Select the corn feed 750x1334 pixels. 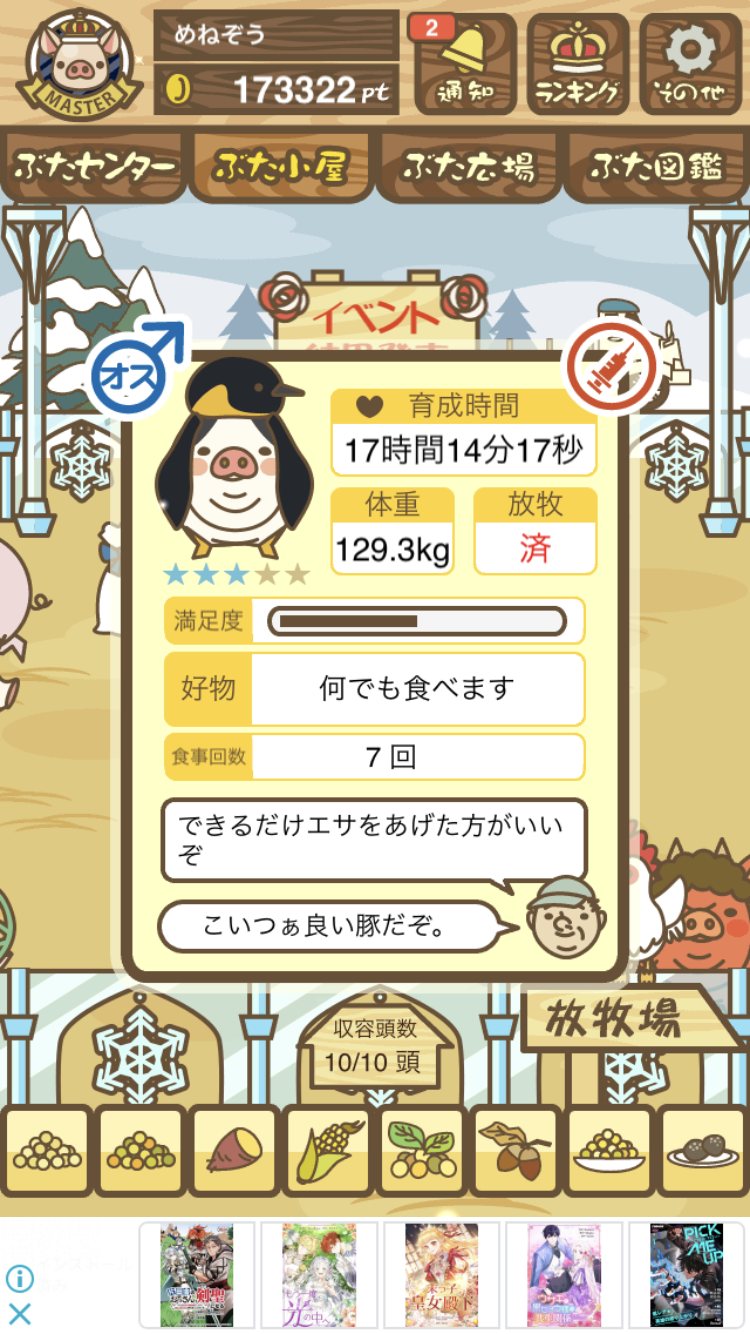[x=328, y=1151]
